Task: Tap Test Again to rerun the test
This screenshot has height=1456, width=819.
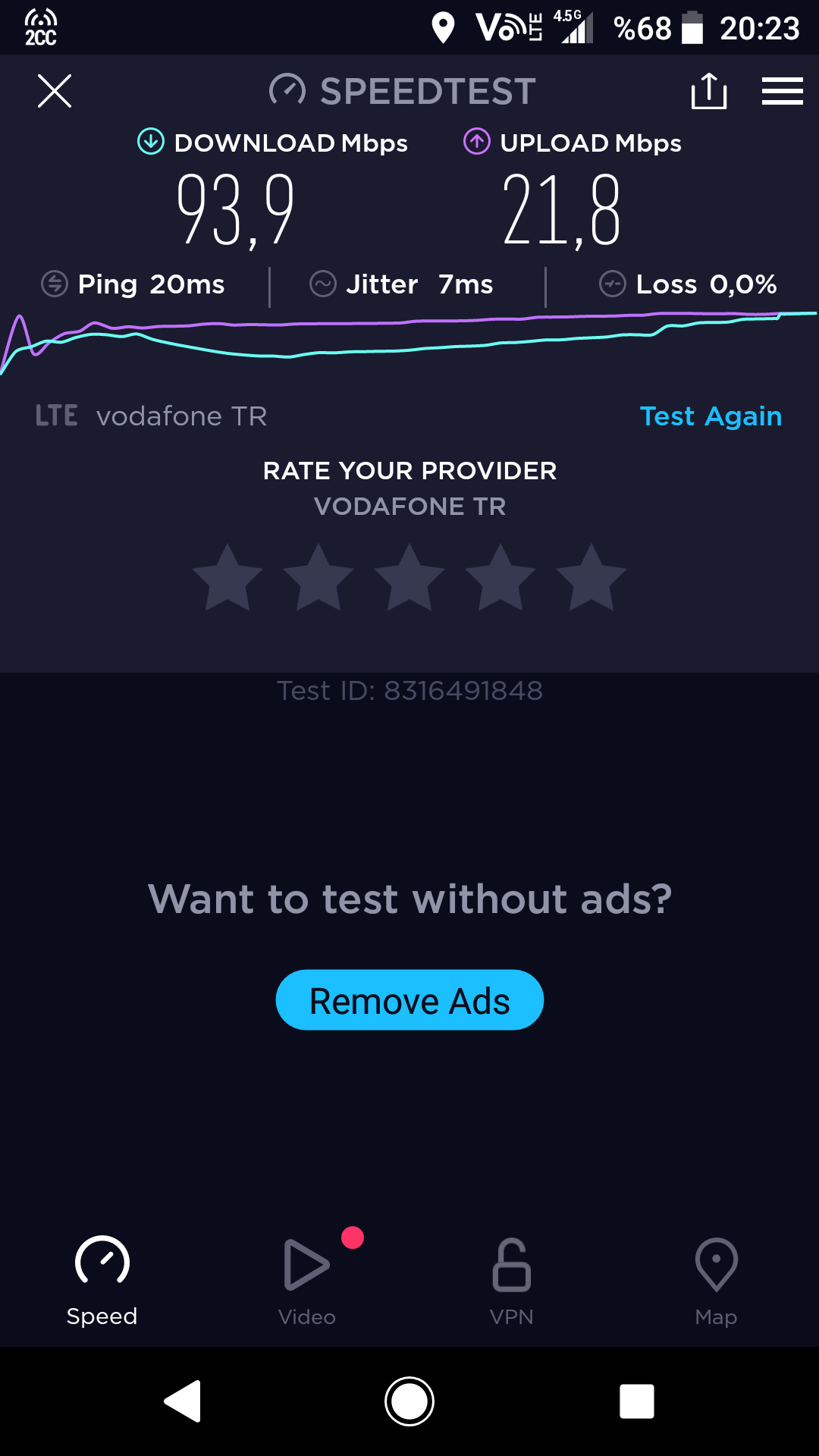Action: (x=711, y=416)
